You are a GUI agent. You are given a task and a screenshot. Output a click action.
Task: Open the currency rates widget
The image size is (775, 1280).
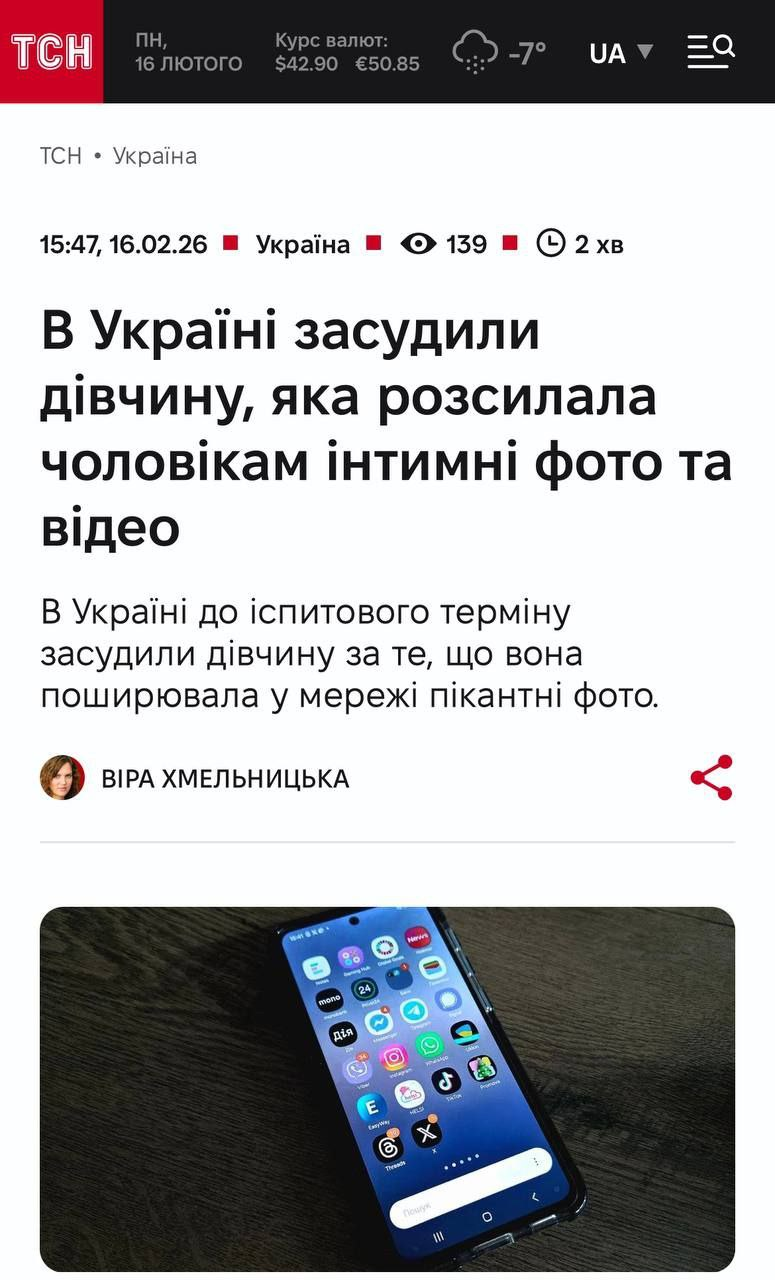347,52
